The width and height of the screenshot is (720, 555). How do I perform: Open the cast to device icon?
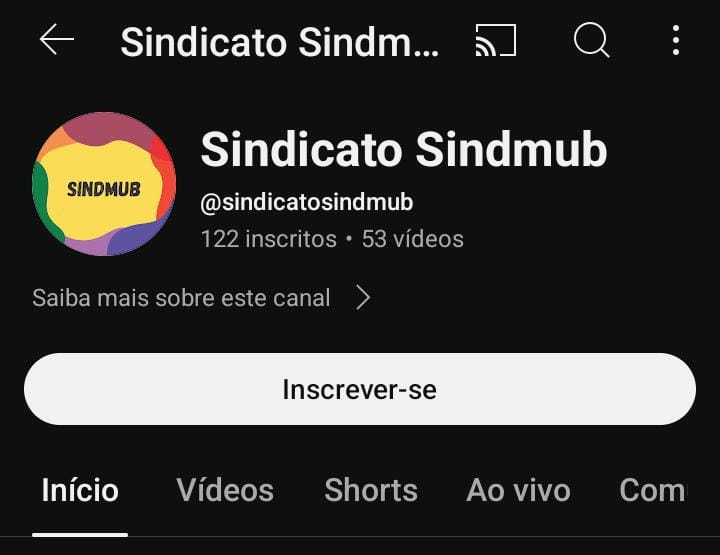point(495,40)
